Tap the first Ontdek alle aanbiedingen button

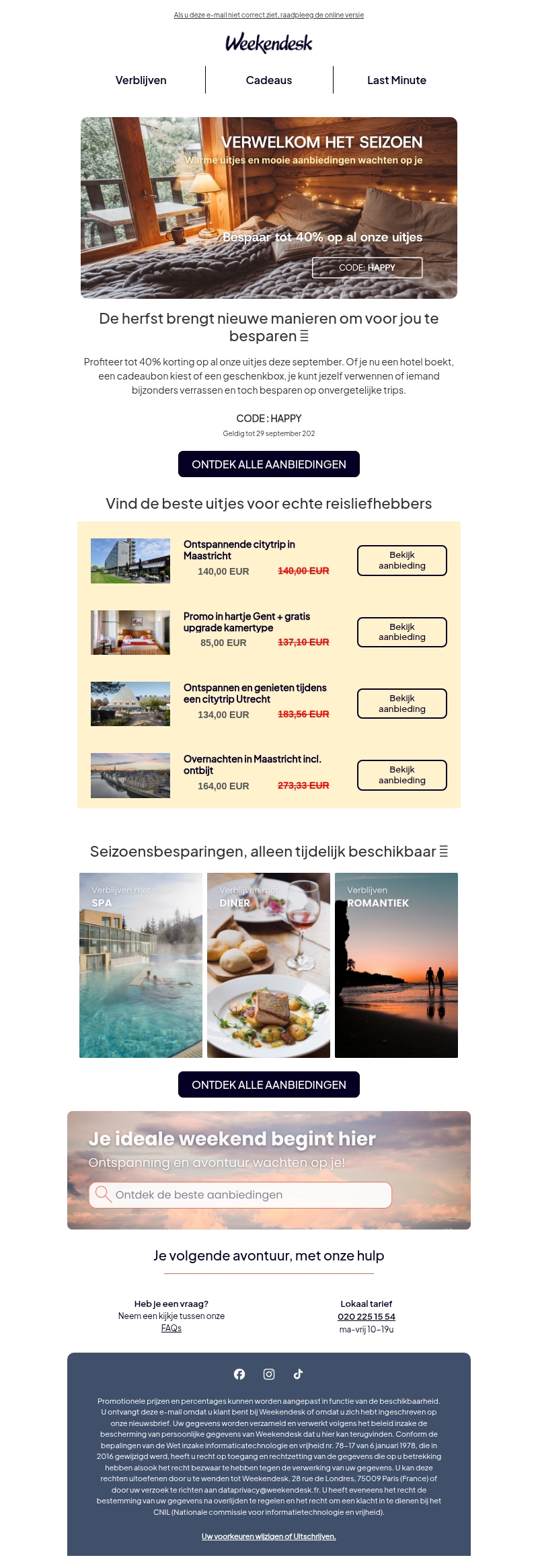tap(268, 464)
